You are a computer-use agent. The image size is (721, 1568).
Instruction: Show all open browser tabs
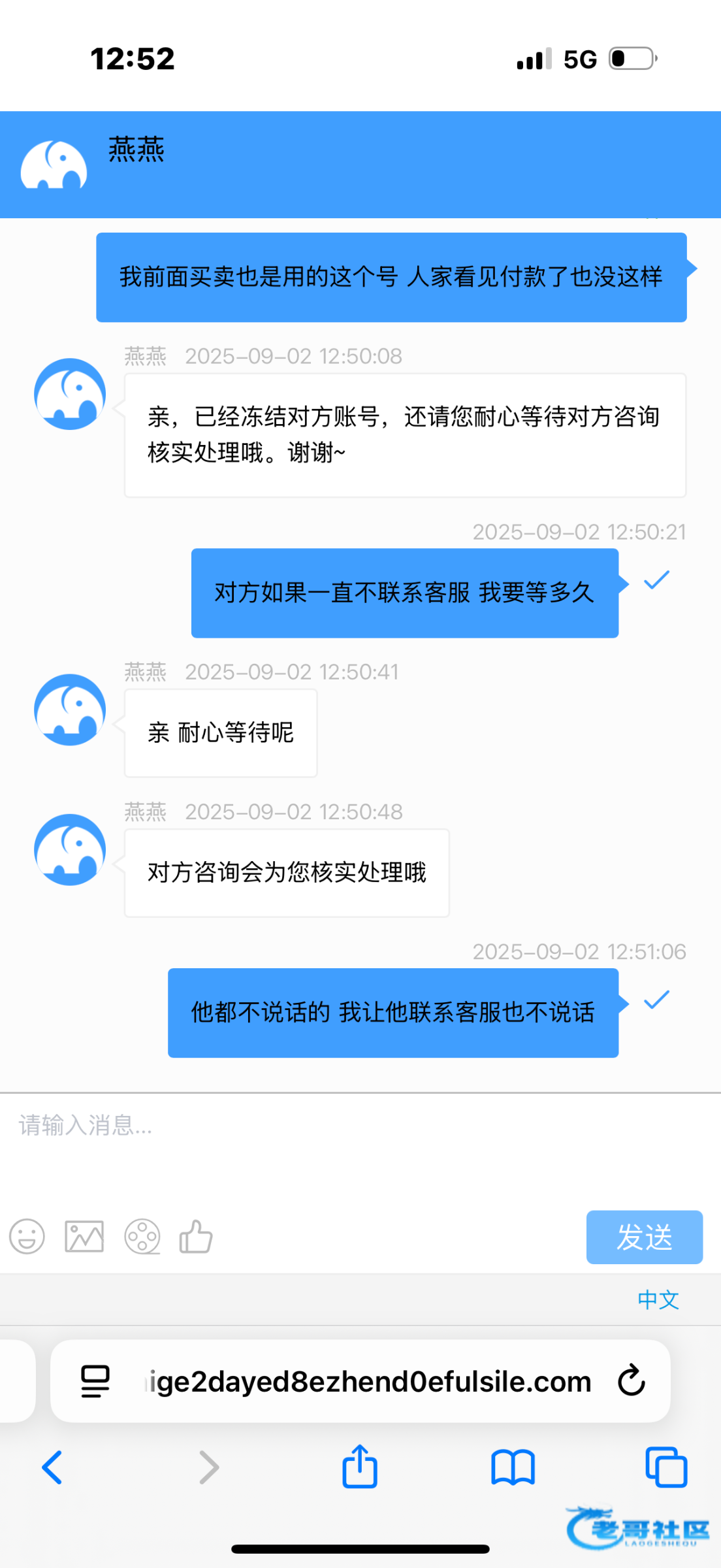(665, 1467)
